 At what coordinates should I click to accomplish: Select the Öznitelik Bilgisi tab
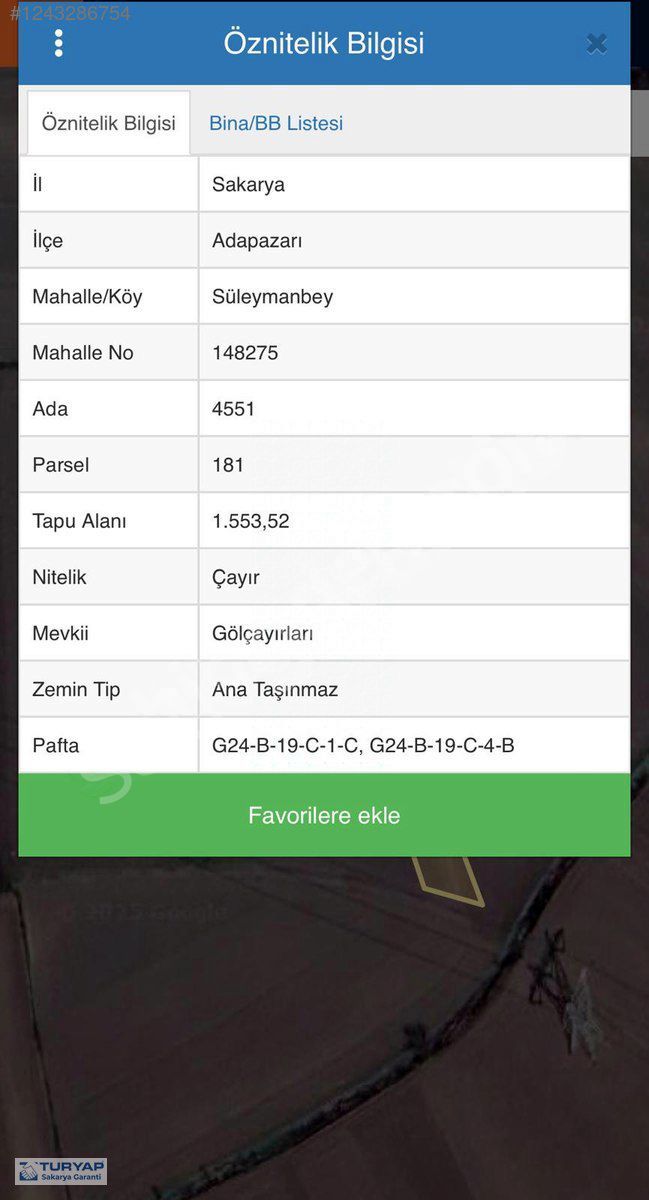pos(108,123)
